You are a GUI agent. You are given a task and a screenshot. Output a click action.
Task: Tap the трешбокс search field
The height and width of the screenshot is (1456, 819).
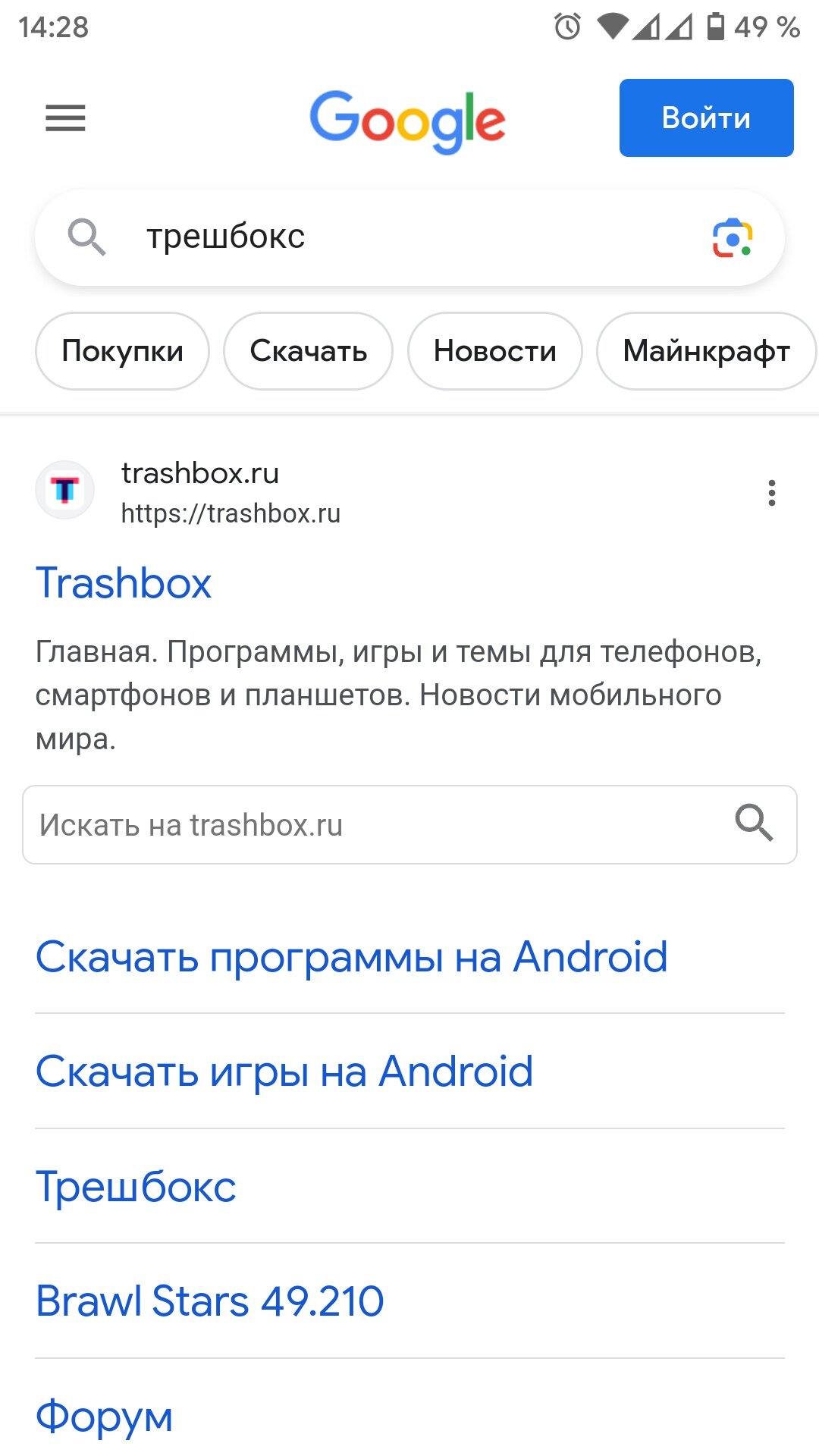[x=409, y=237]
